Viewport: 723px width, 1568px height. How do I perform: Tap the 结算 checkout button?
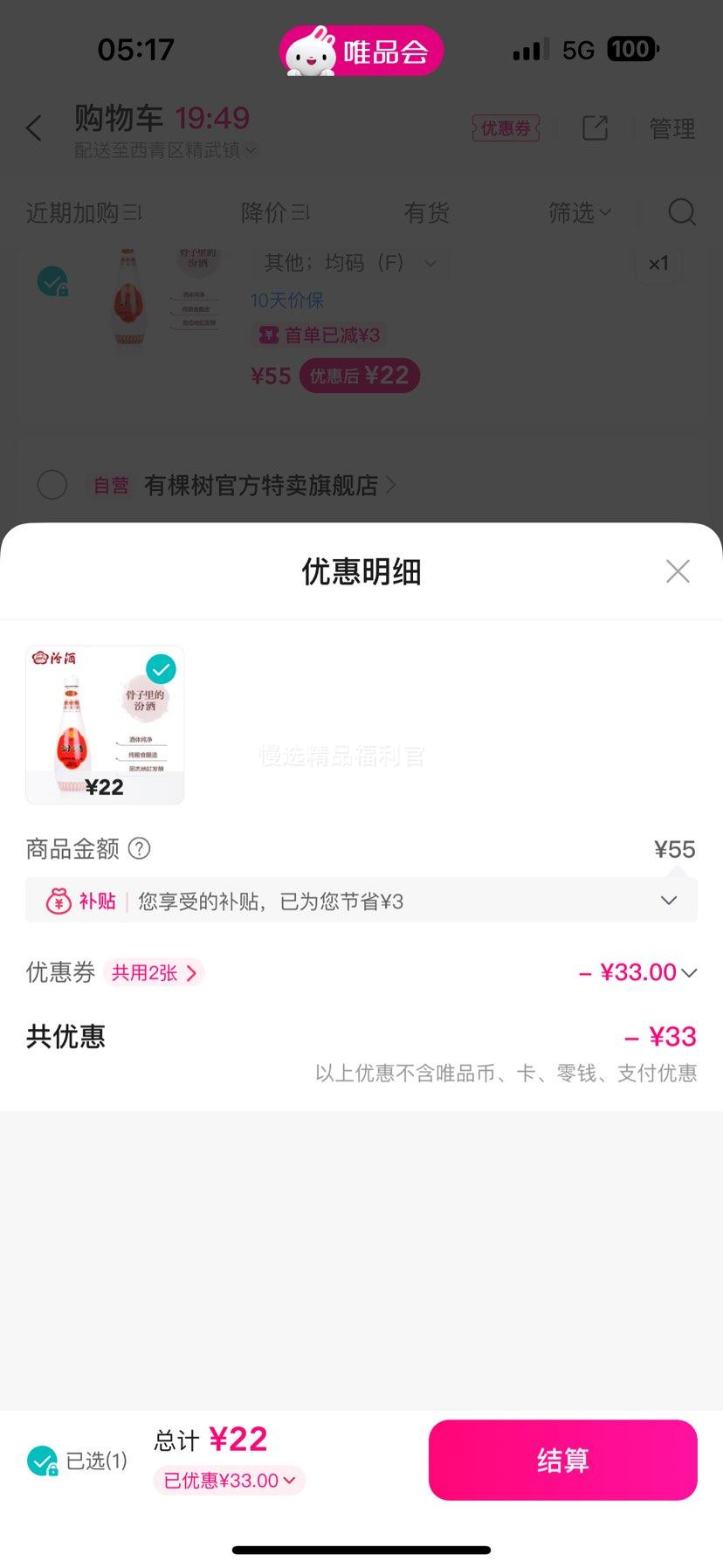(x=562, y=1460)
